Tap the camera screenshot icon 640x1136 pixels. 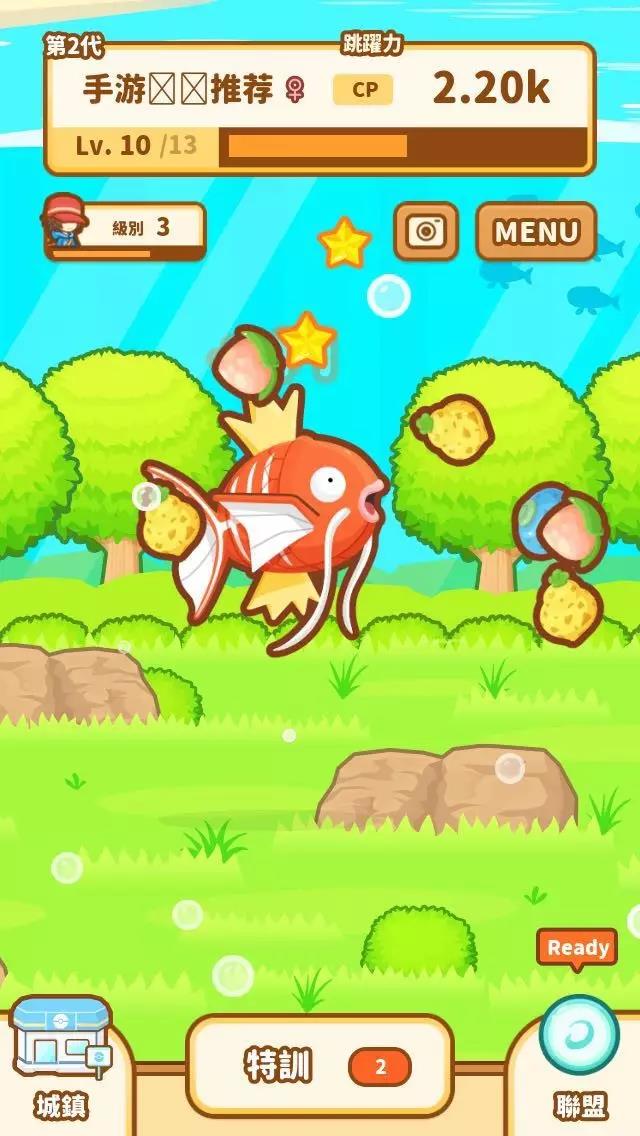(x=426, y=232)
